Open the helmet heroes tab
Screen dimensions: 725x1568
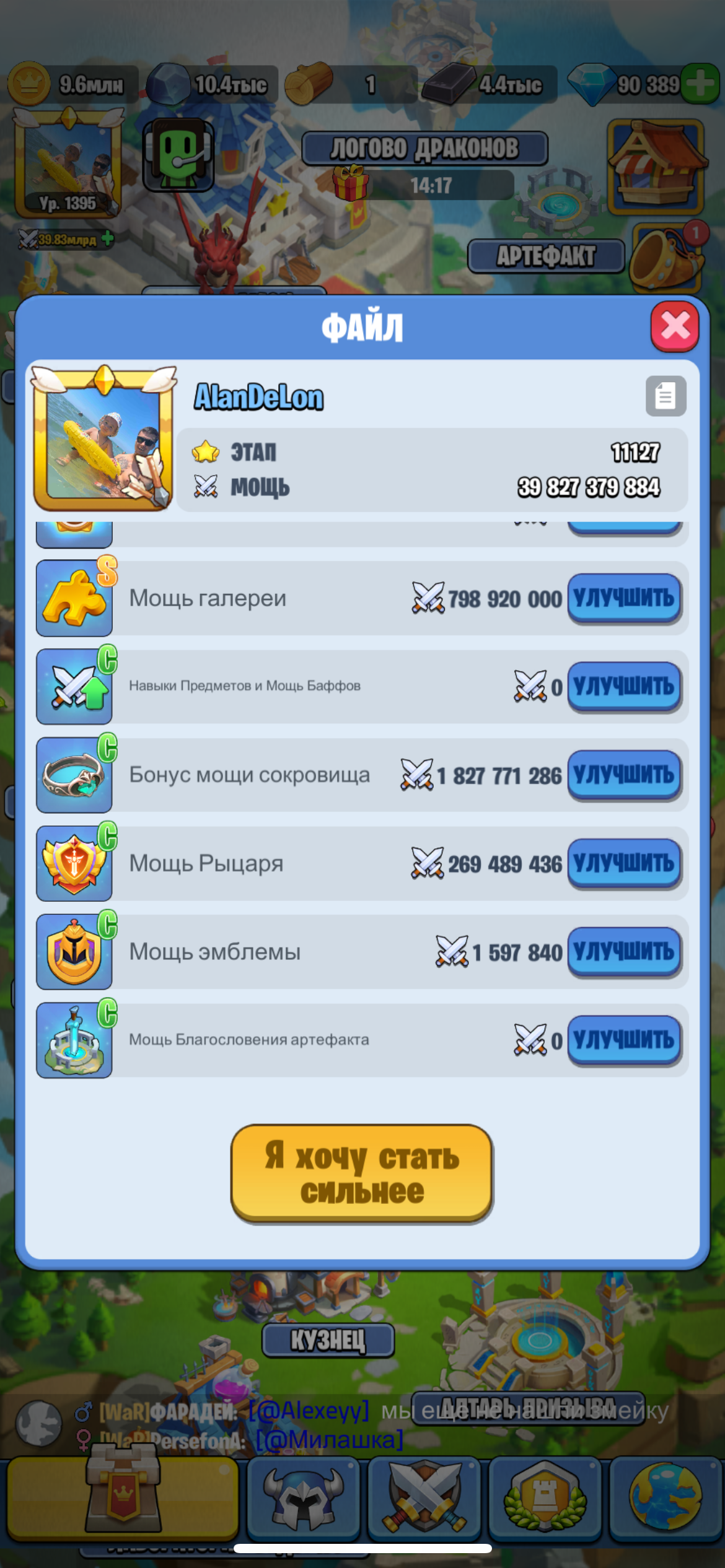pyautogui.click(x=303, y=1499)
